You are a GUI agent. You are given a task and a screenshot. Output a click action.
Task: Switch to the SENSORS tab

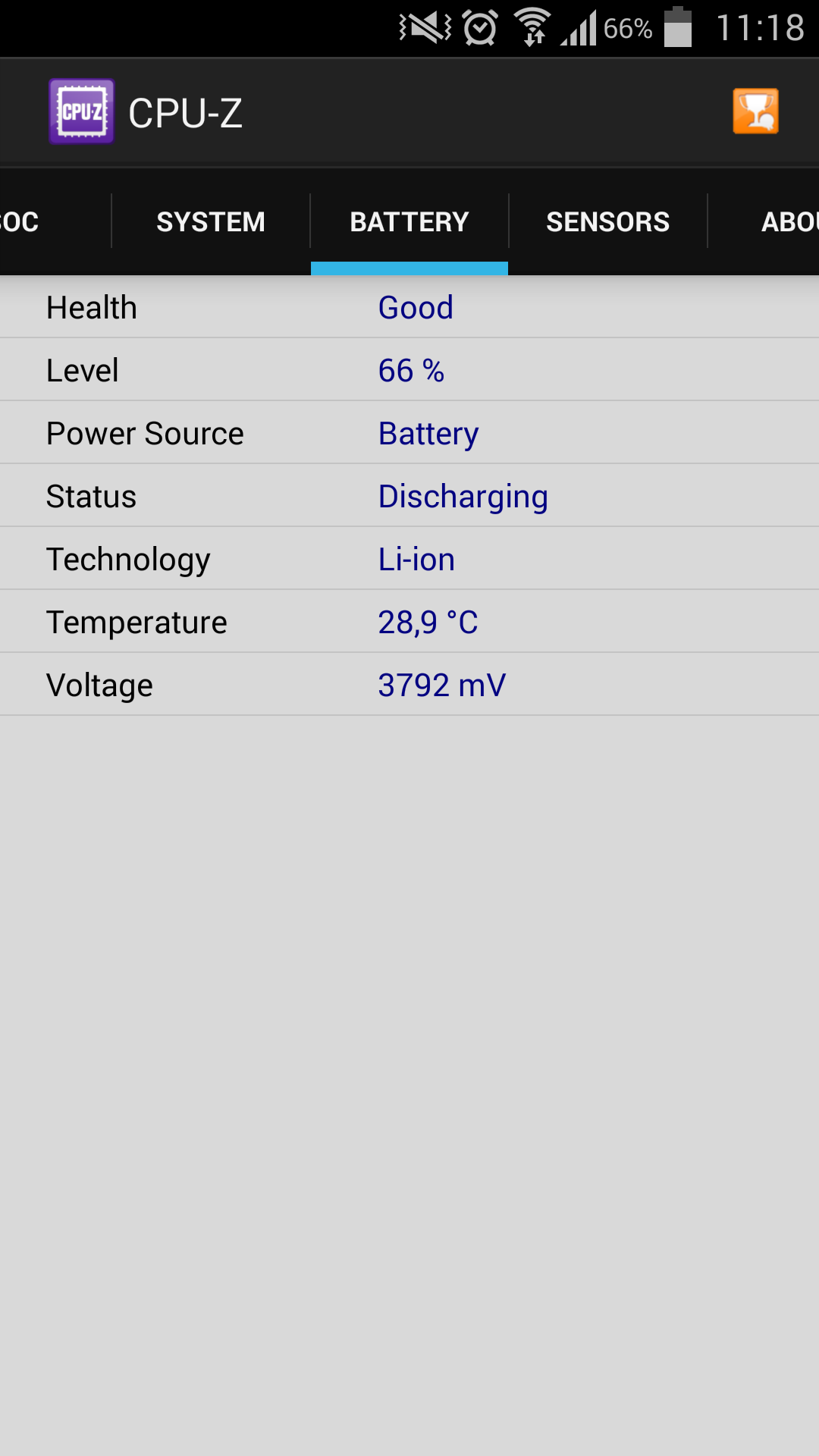(608, 221)
